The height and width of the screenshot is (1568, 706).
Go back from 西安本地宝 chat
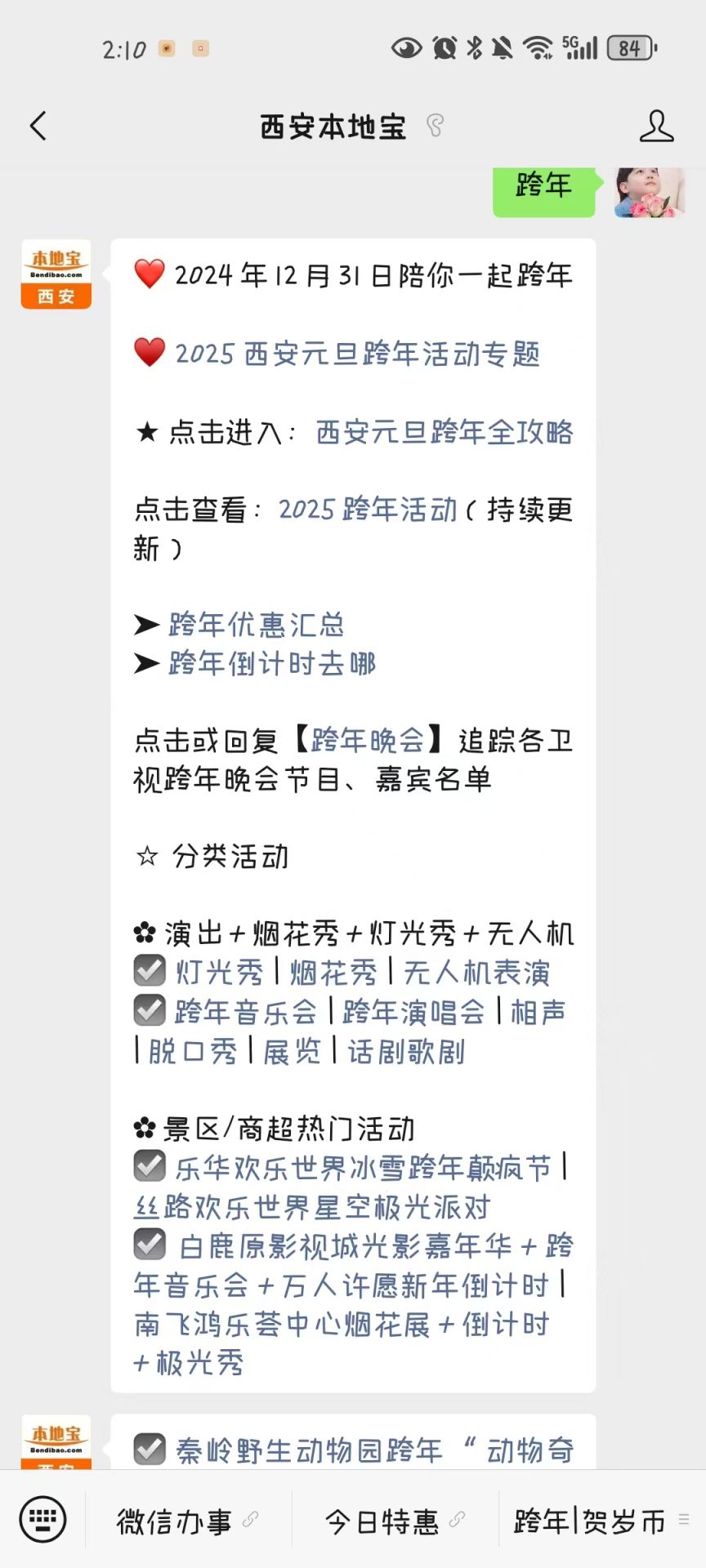38,127
